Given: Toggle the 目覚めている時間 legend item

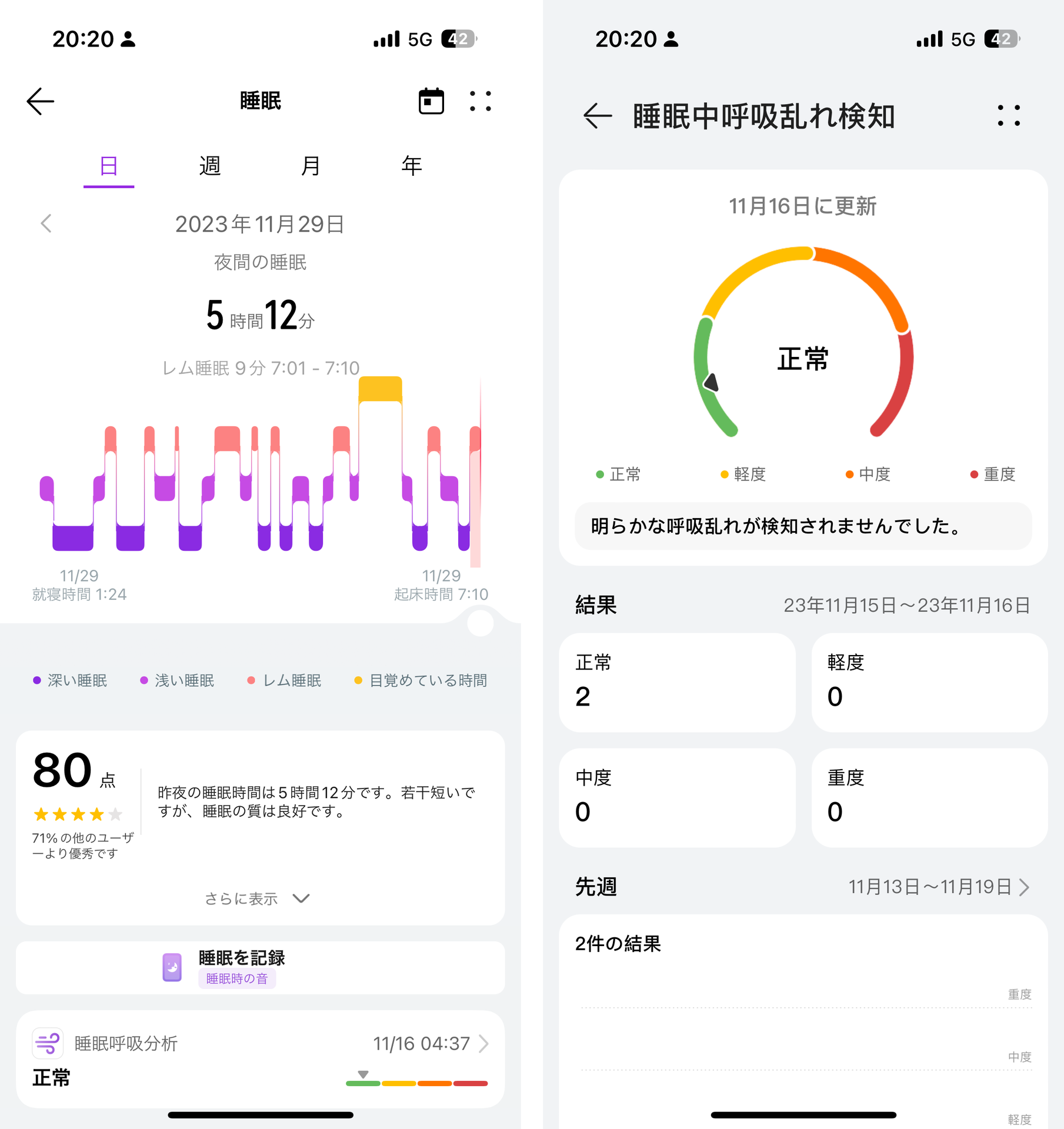Looking at the screenshot, I should (x=421, y=680).
